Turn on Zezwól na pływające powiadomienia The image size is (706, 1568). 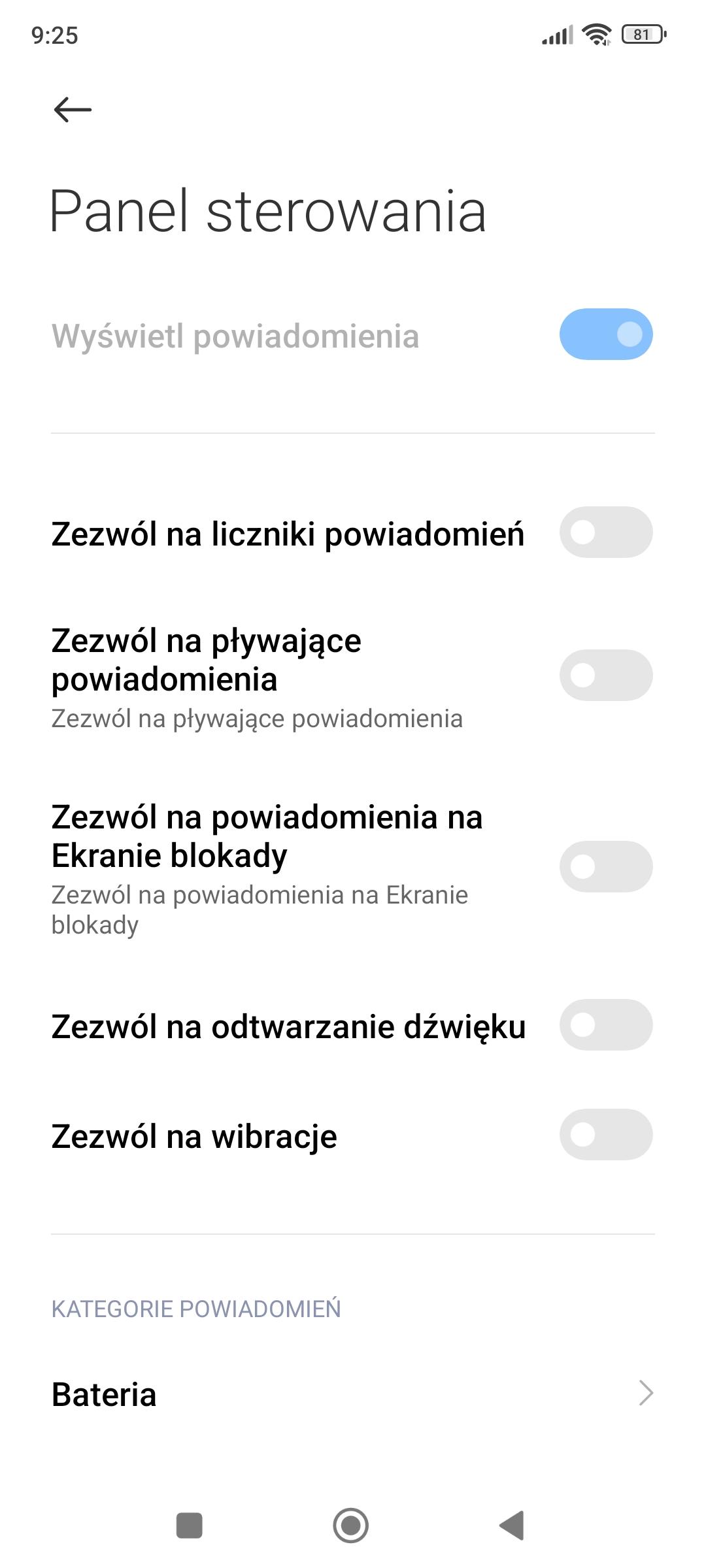[x=605, y=676]
